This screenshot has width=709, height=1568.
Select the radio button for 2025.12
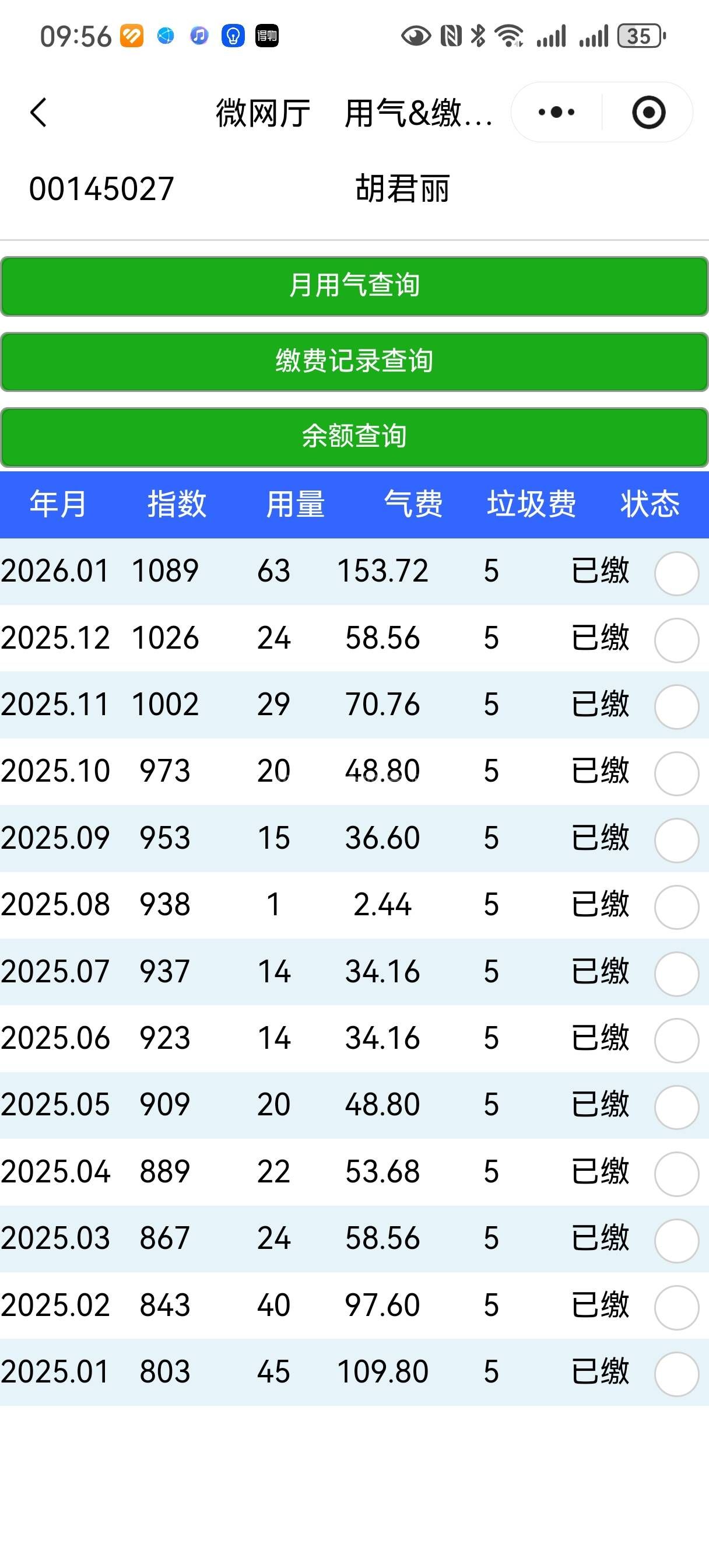[x=676, y=640]
